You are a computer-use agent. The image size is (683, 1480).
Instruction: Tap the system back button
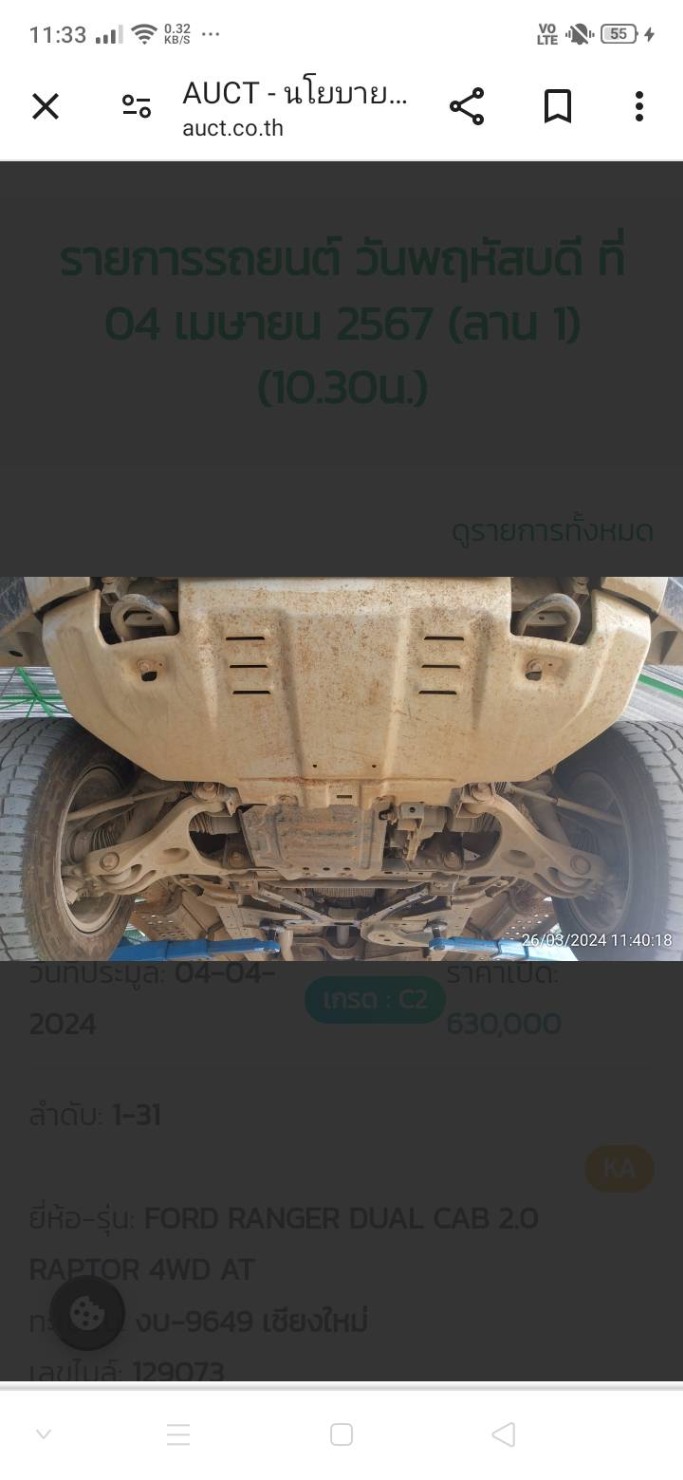(504, 1434)
